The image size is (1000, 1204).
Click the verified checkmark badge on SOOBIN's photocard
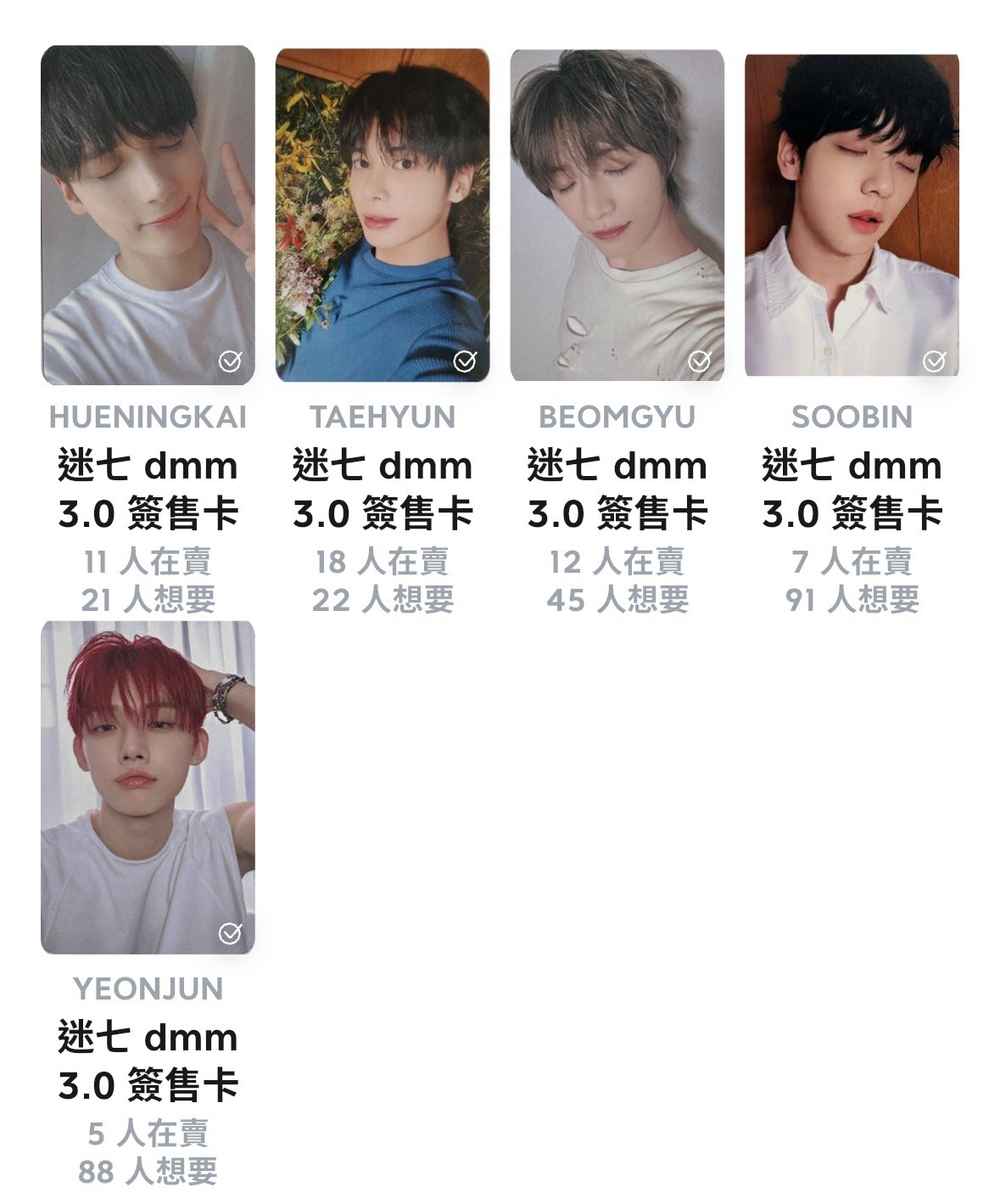[932, 363]
